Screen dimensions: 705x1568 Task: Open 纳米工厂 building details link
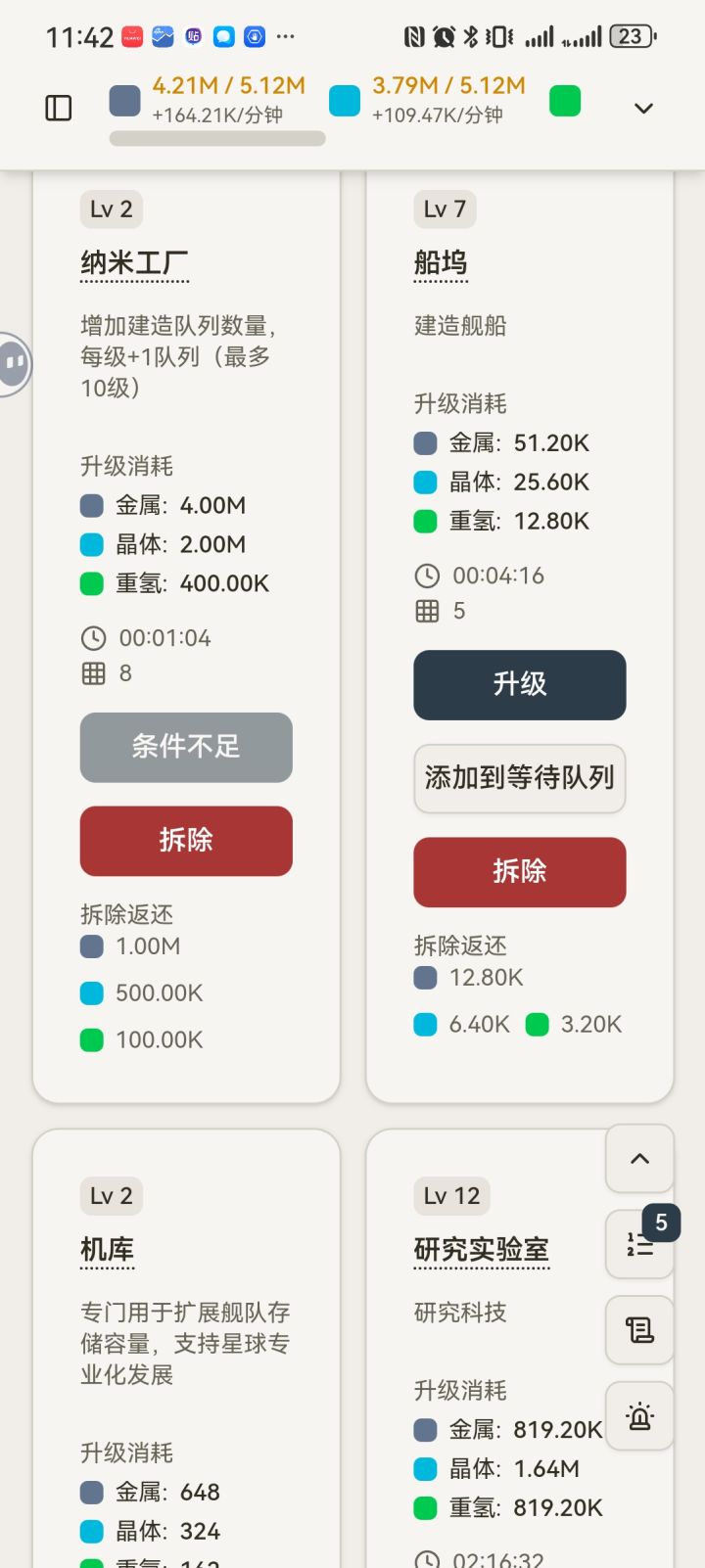pos(133,261)
